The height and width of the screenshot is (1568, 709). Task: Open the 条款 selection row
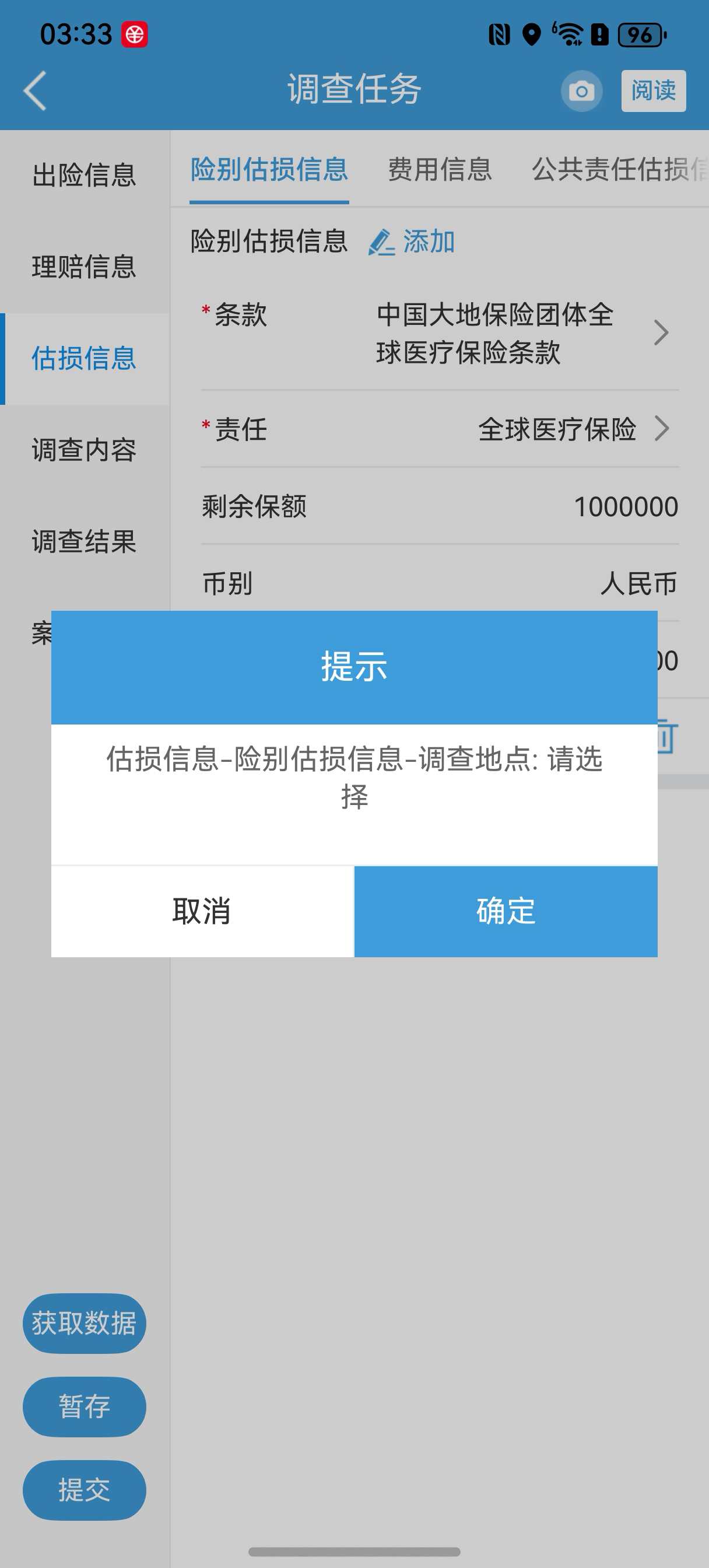(x=440, y=333)
